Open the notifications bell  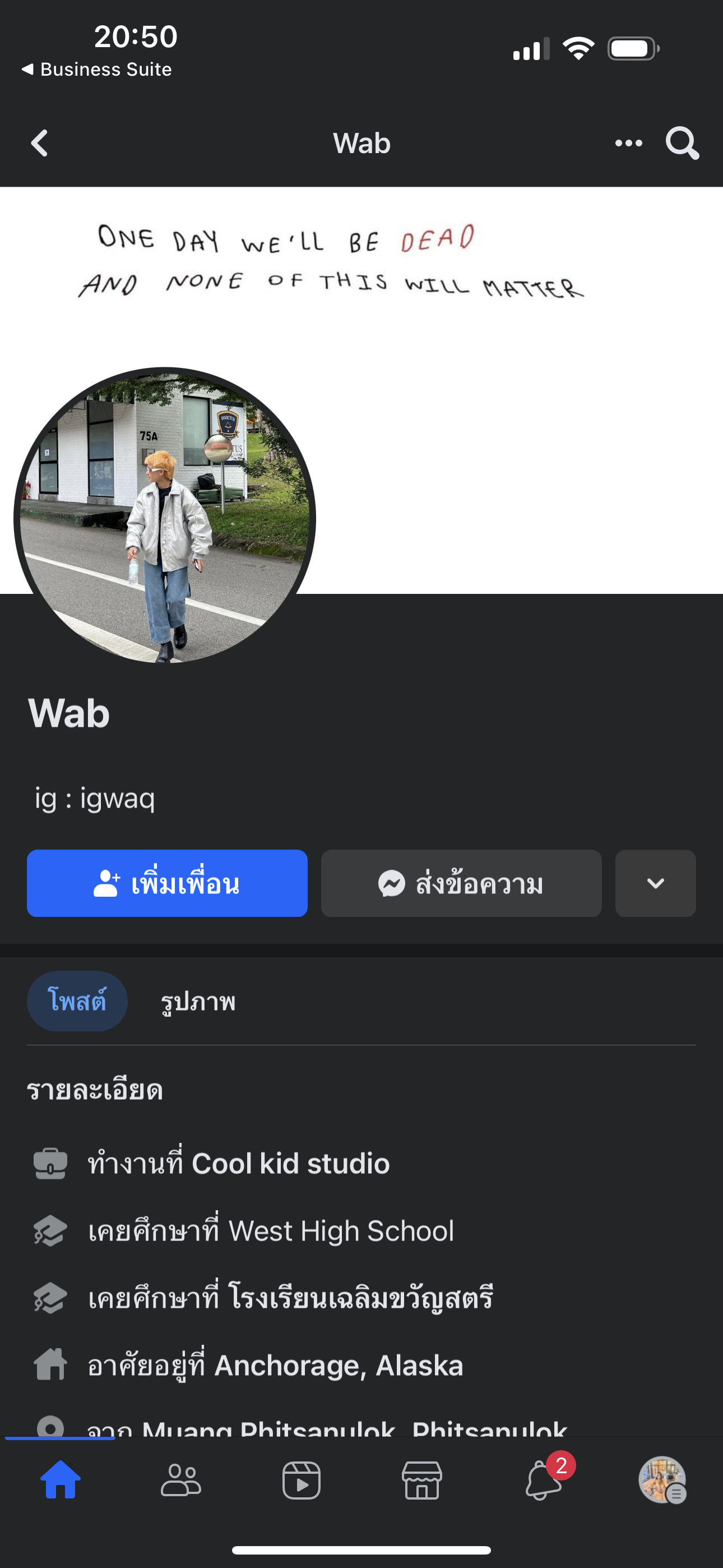click(543, 1480)
